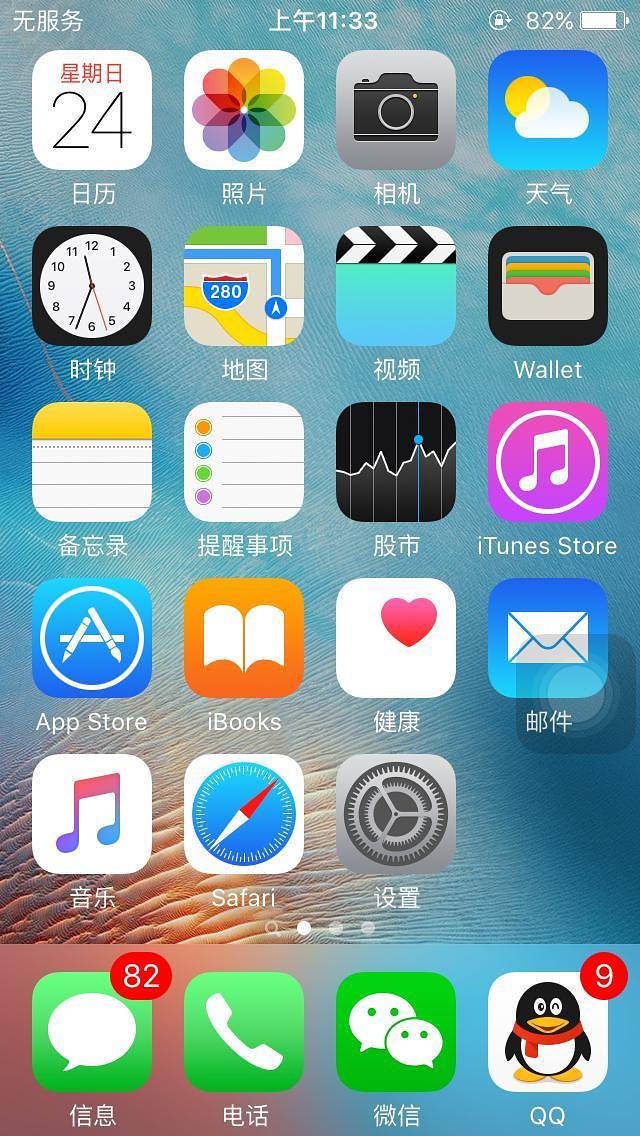Launch the Safari browser
640x1136 pixels.
[x=244, y=814]
